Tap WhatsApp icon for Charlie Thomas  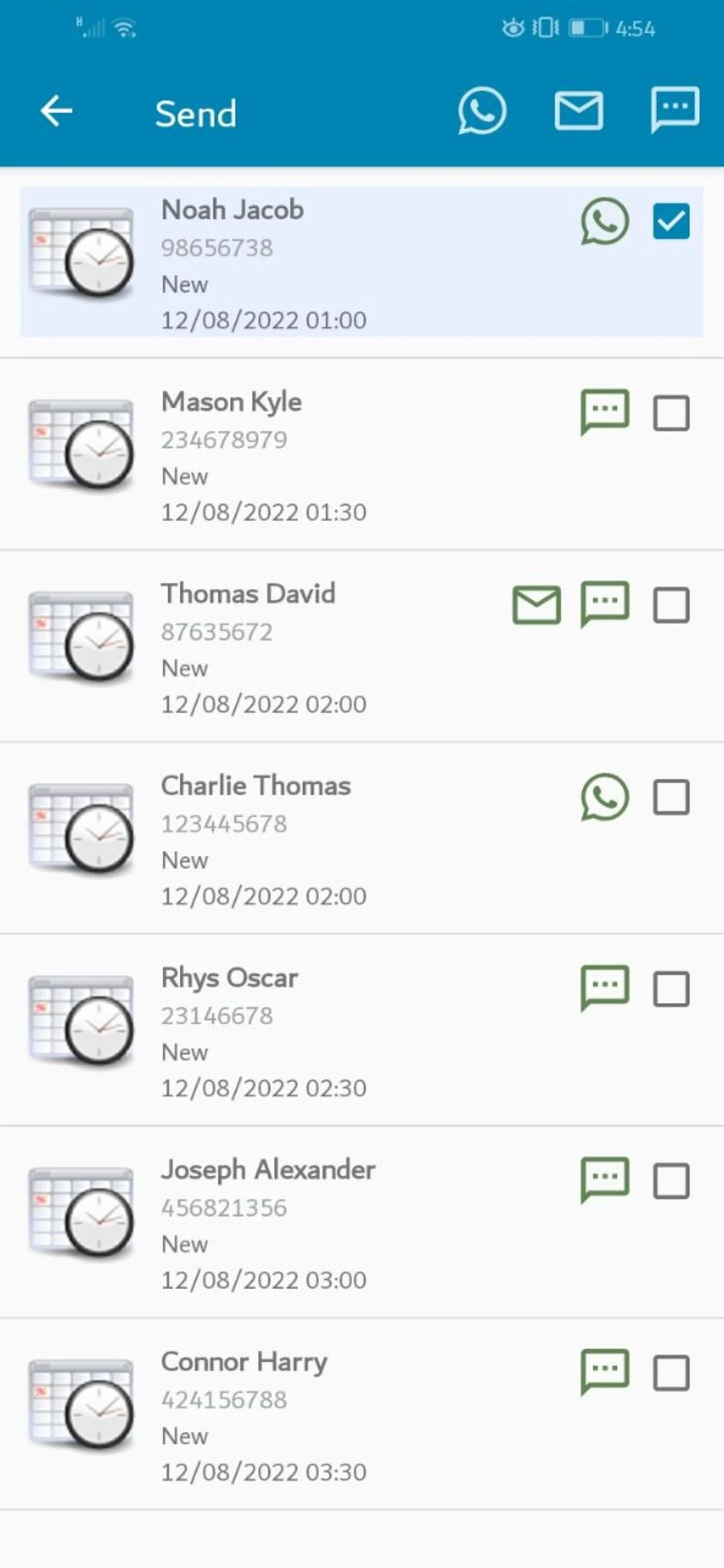(605, 797)
